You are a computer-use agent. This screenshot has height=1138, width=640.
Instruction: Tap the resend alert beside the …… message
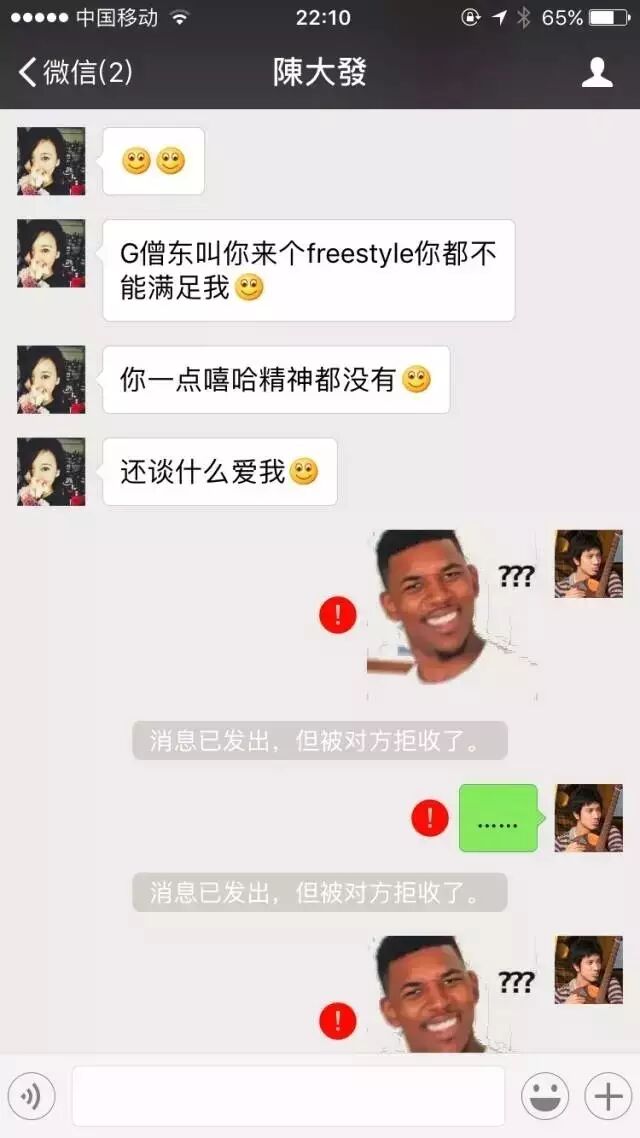(430, 818)
